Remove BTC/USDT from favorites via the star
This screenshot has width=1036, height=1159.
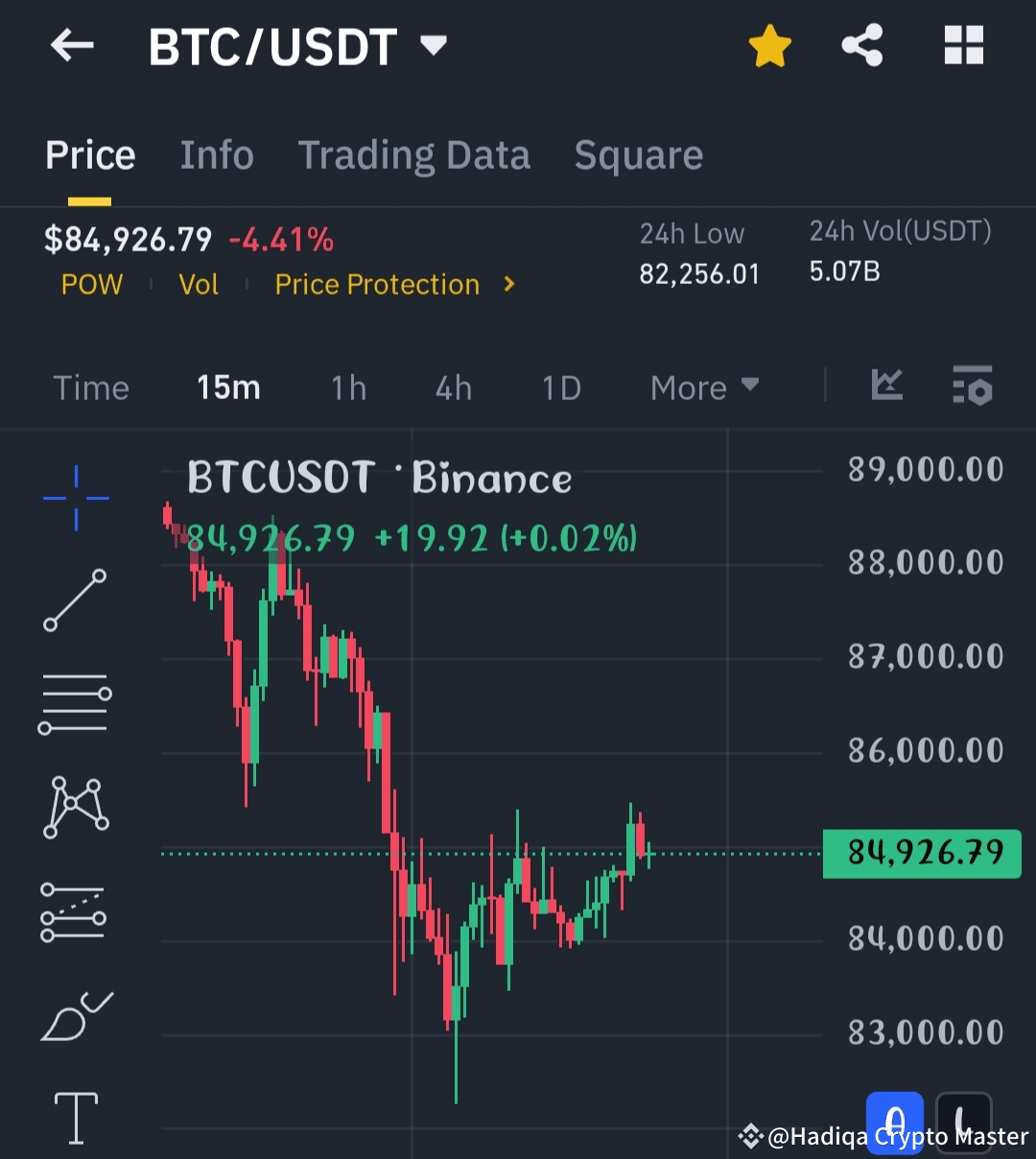(x=769, y=46)
